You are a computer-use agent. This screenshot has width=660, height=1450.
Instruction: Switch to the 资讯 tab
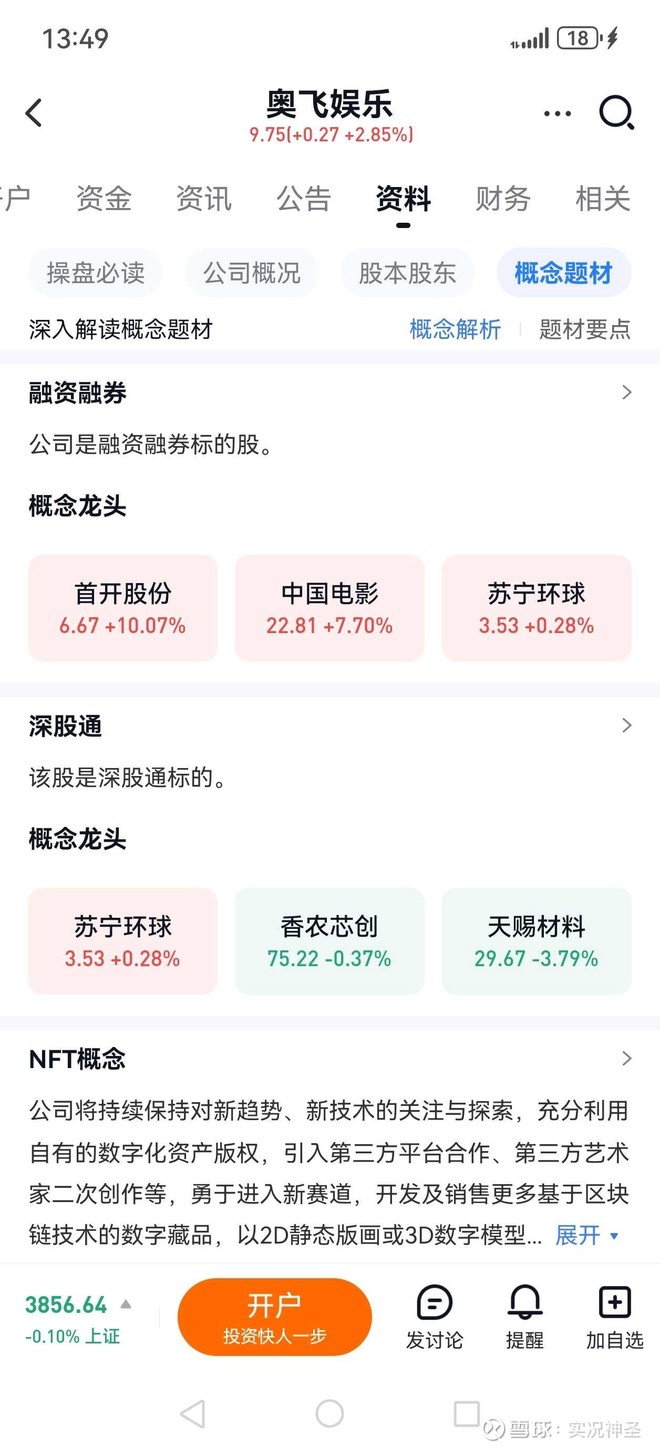pyautogui.click(x=204, y=198)
